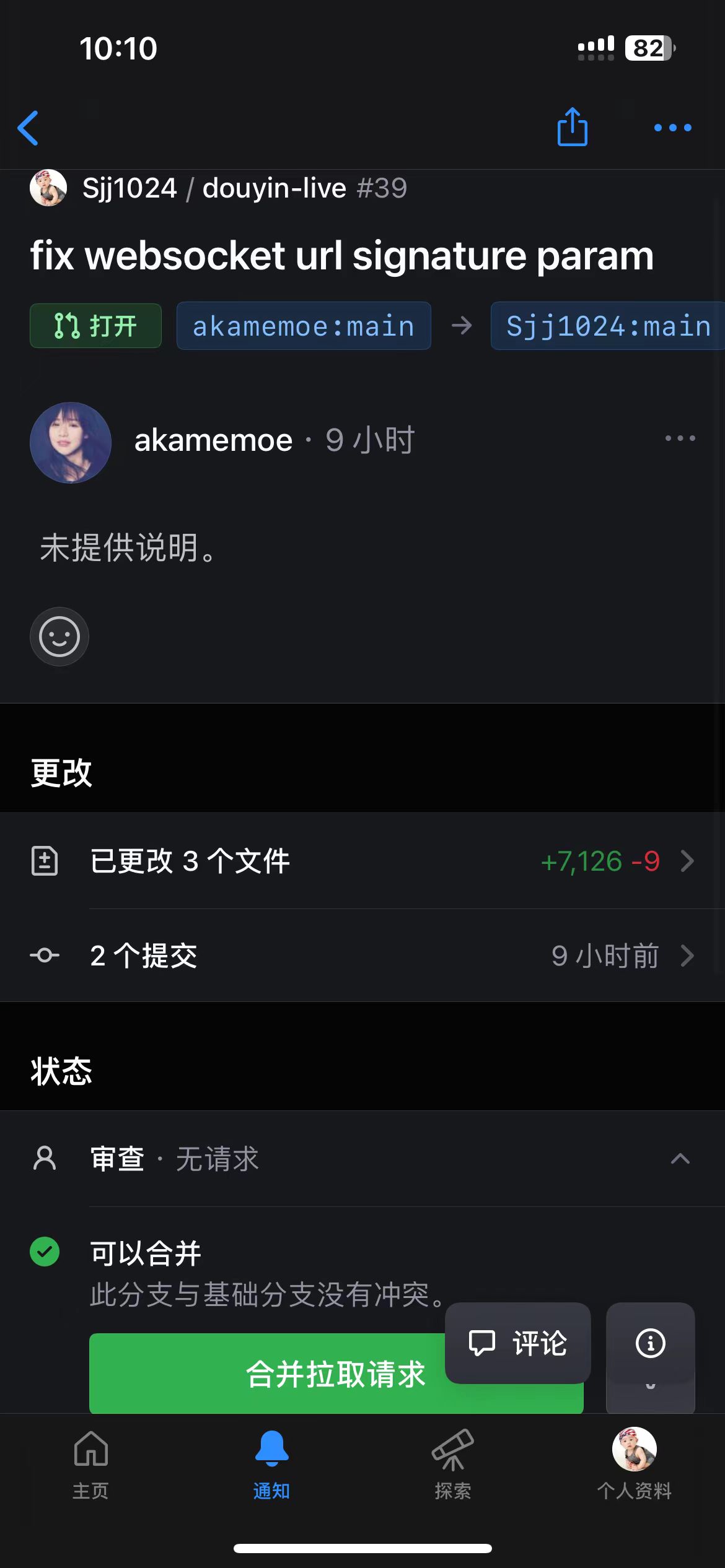Viewport: 725px width, 1568px height.
Task: Tap the 打开 pull request status badge
Action: [x=95, y=326]
